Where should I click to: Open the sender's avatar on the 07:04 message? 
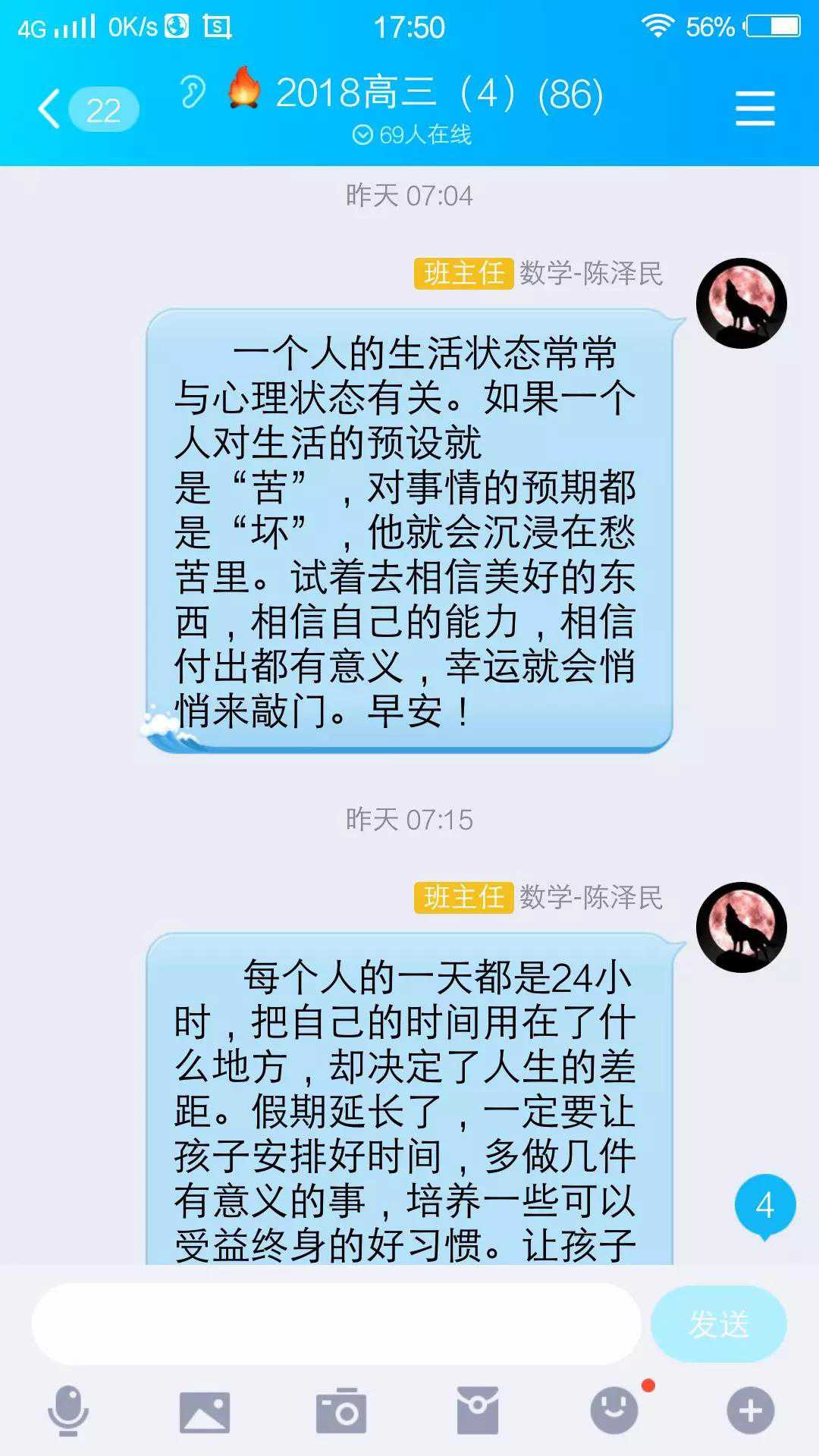(741, 303)
